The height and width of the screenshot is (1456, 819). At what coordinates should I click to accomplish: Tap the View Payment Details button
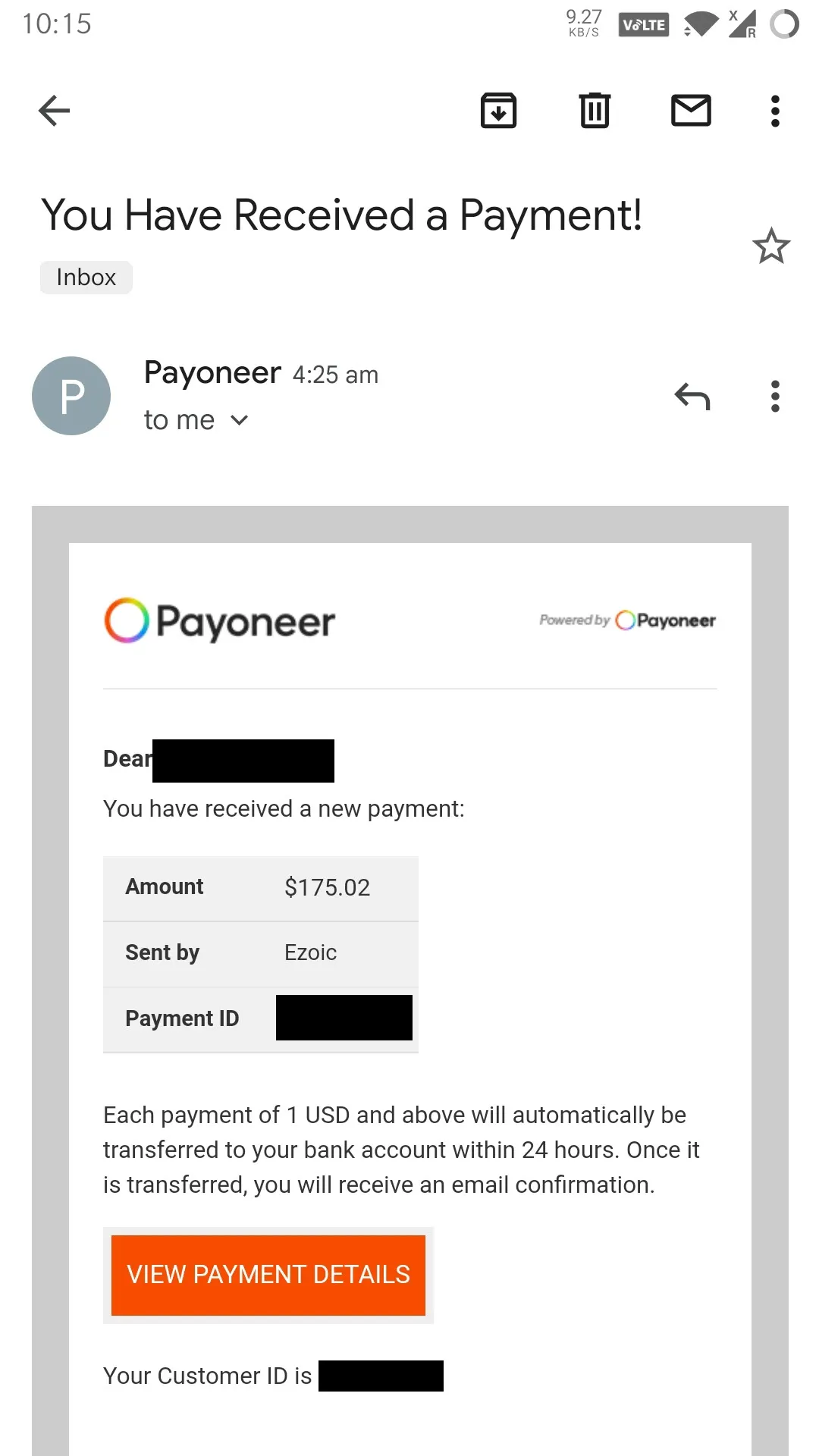pos(268,1275)
